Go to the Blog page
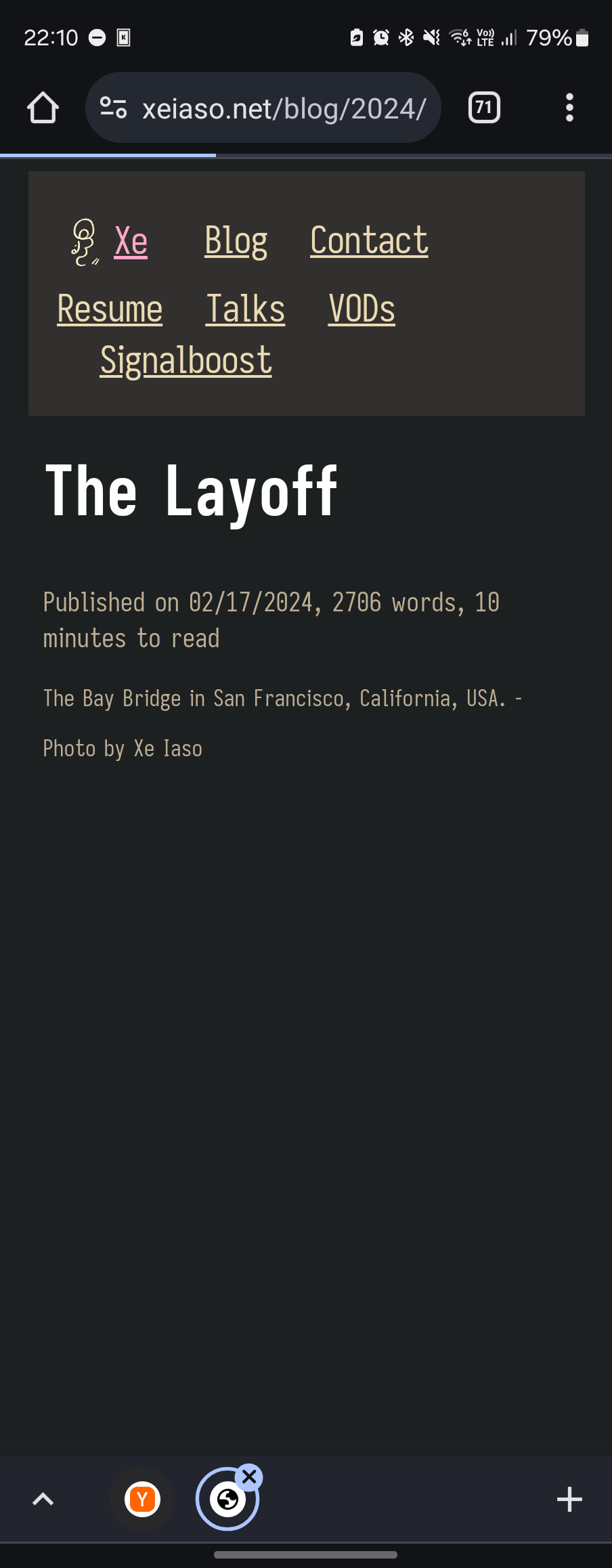Viewport: 612px width, 1568px height. (236, 241)
